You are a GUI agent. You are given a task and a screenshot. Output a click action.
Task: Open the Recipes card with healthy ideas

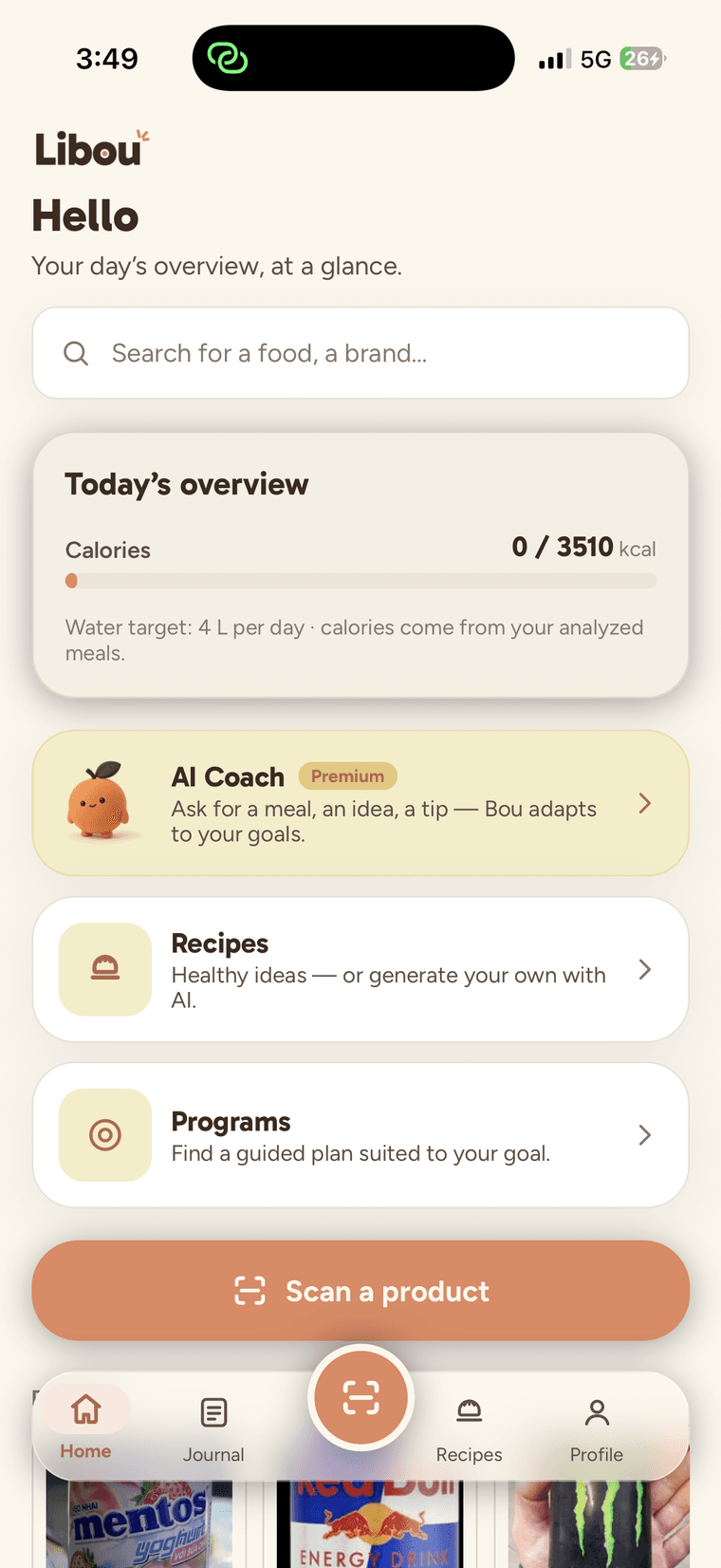coord(360,969)
